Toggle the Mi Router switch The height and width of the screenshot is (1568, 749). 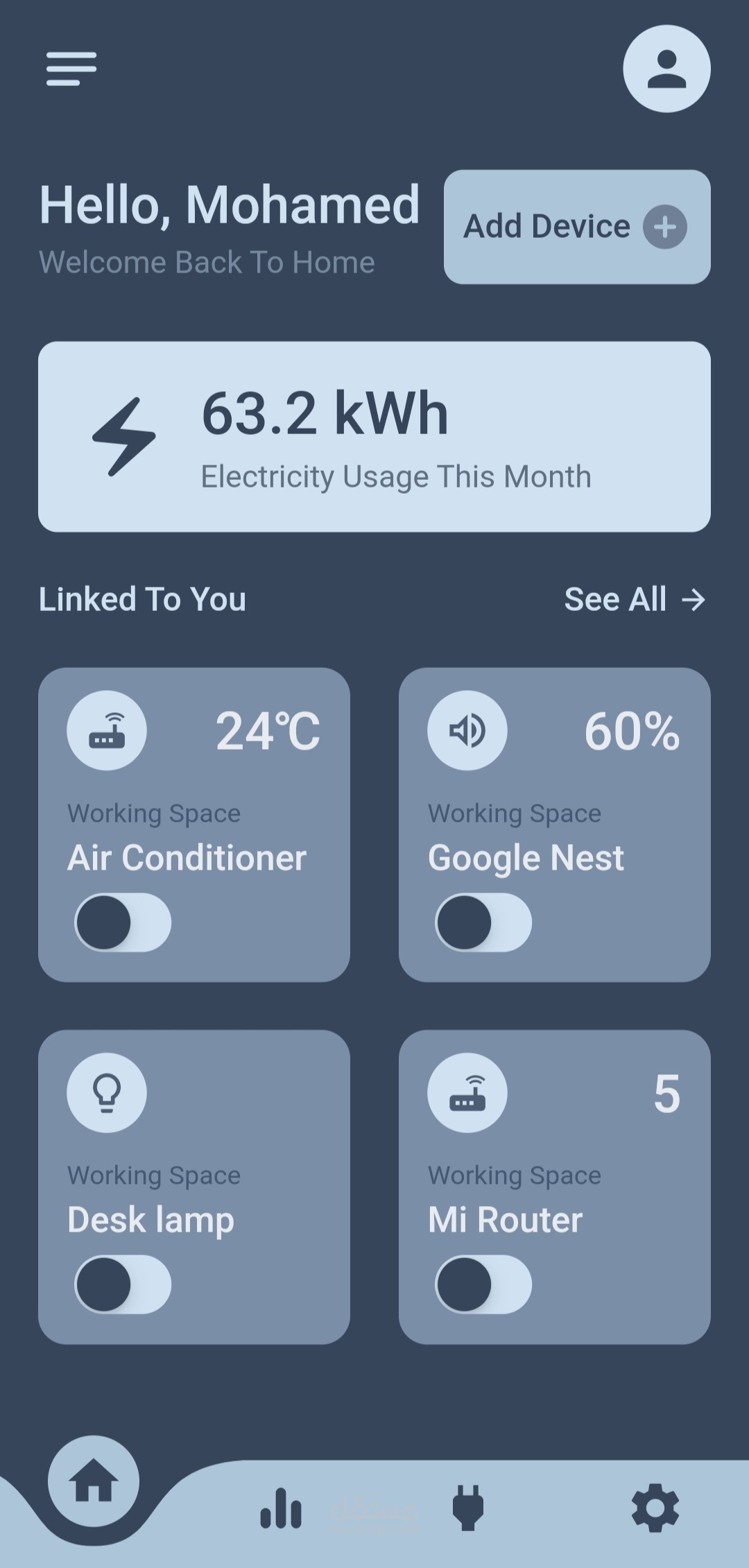(x=483, y=1284)
